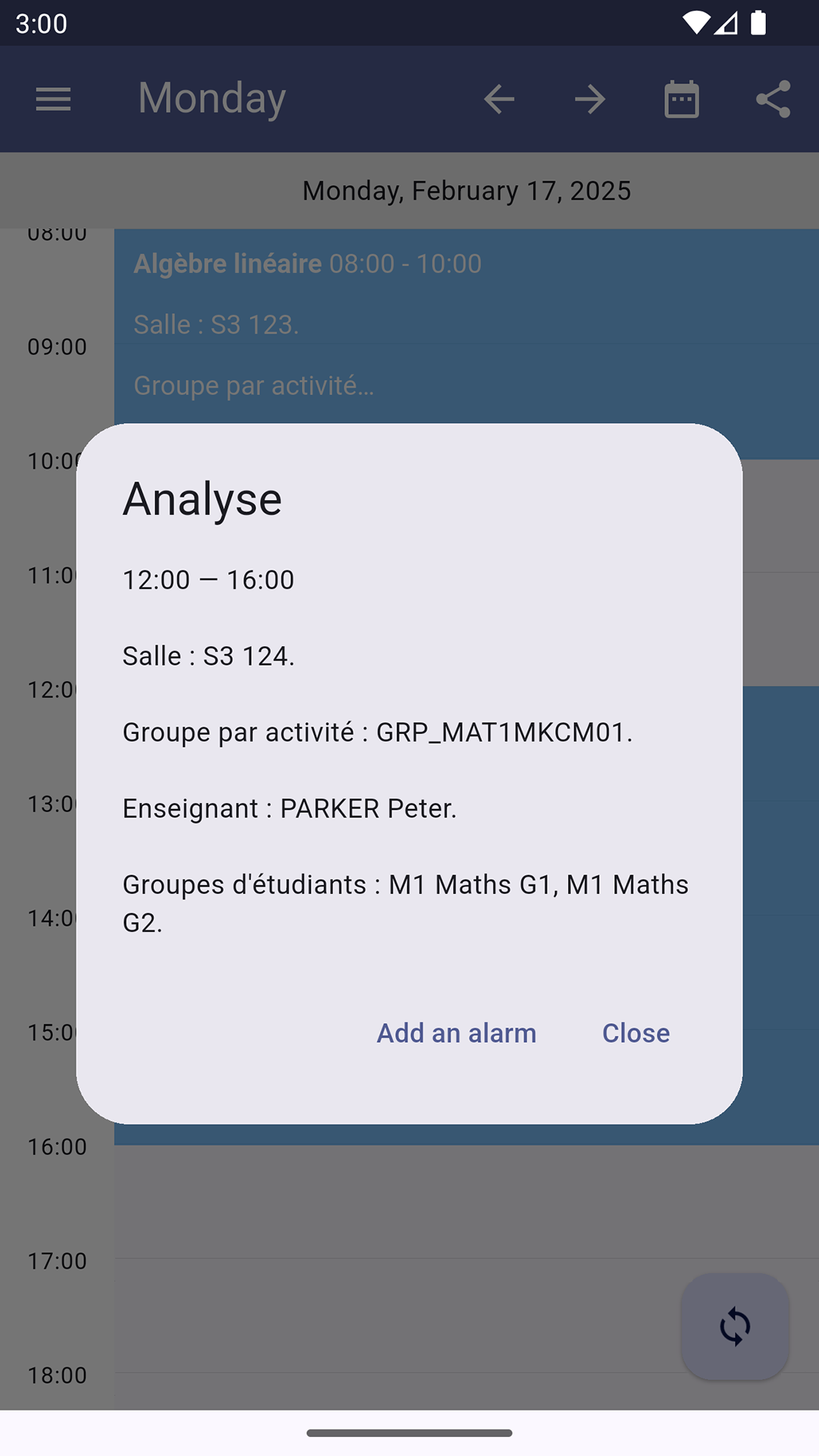Add an alarm for the Analyse class
Viewport: 819px width, 1456px height.
point(457,1033)
